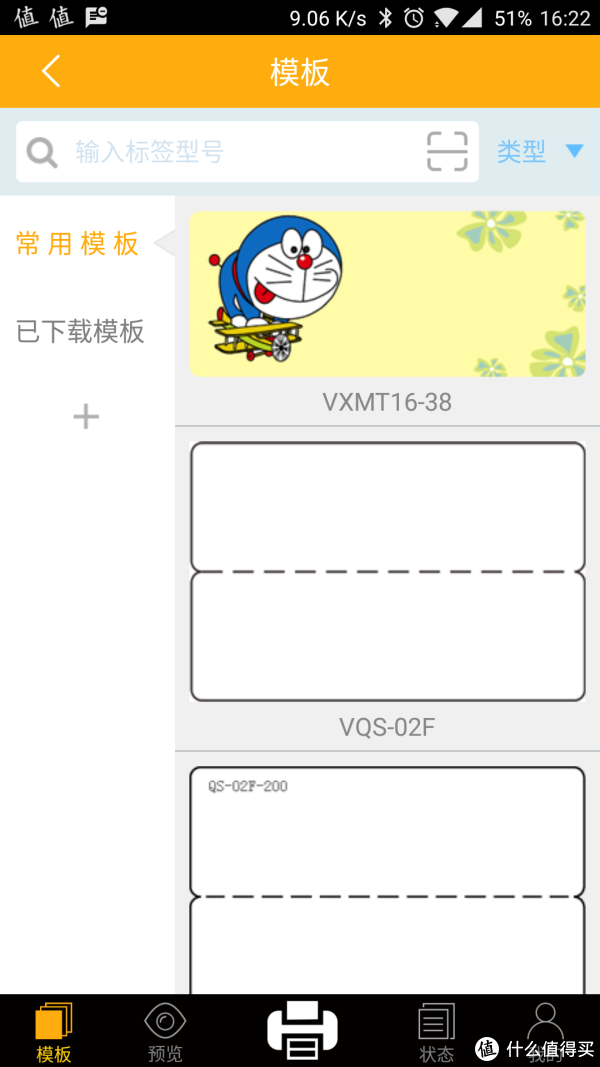
Task: Select the 常用模板 category
Action: [78, 244]
